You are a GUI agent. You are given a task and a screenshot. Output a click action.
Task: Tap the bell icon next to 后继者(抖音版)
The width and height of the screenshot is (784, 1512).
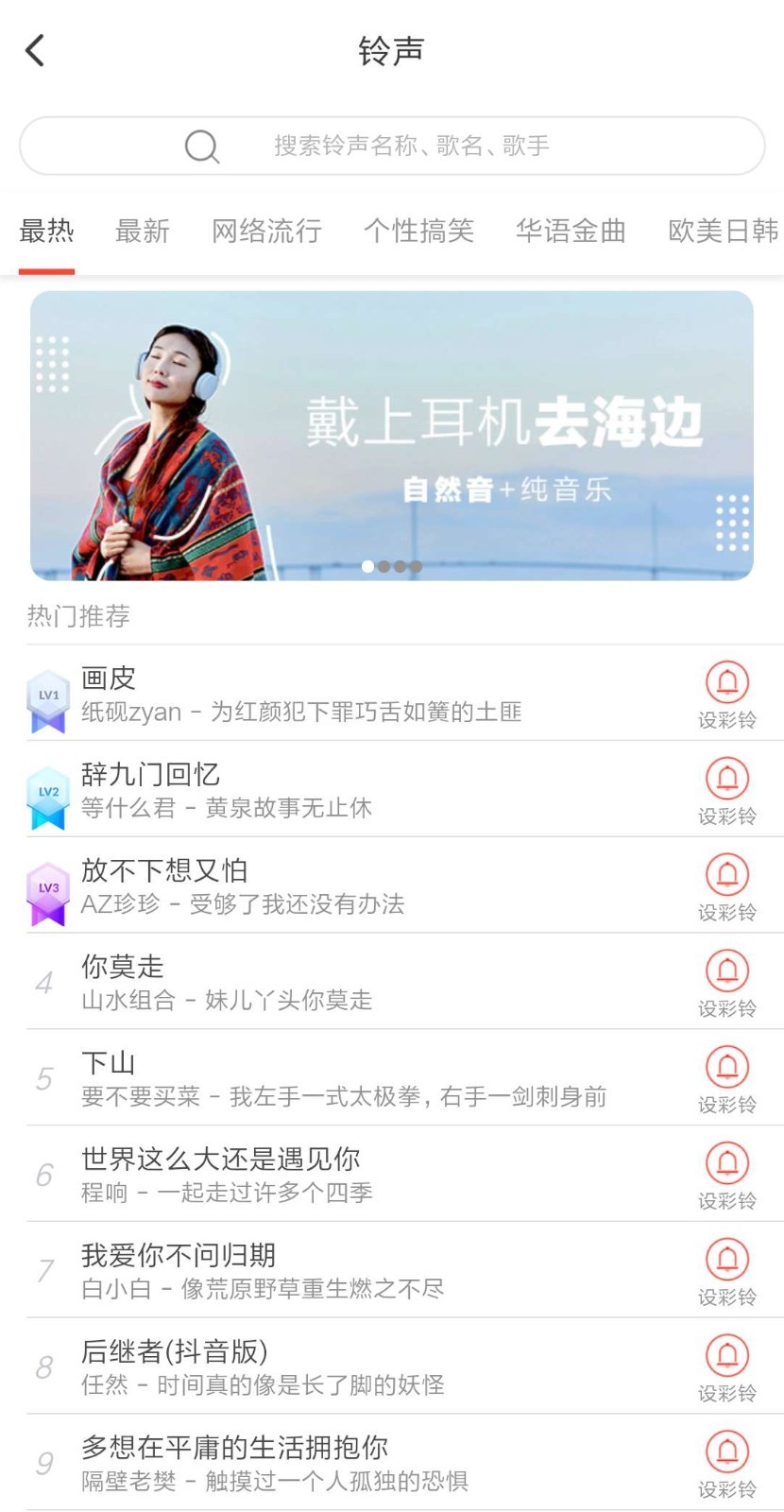pos(725,1354)
